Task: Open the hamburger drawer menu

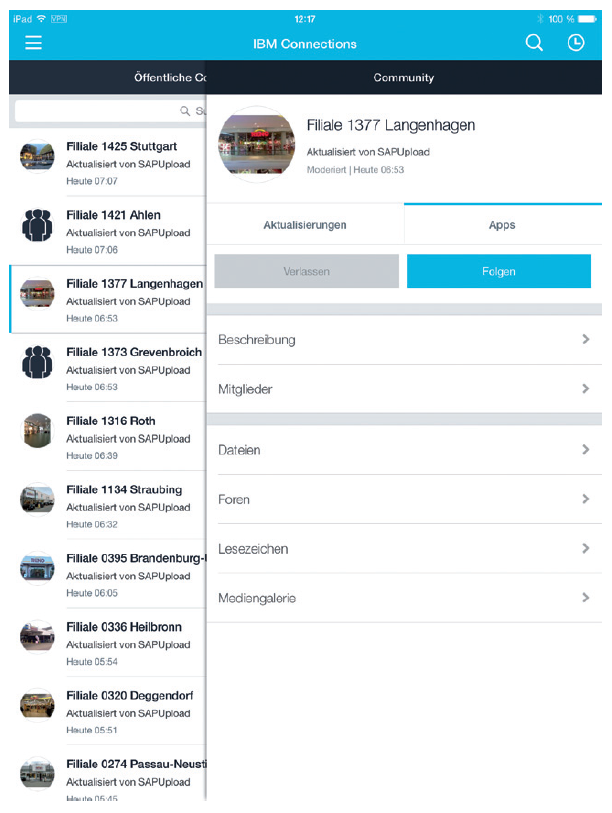Action: pyautogui.click(x=34, y=43)
